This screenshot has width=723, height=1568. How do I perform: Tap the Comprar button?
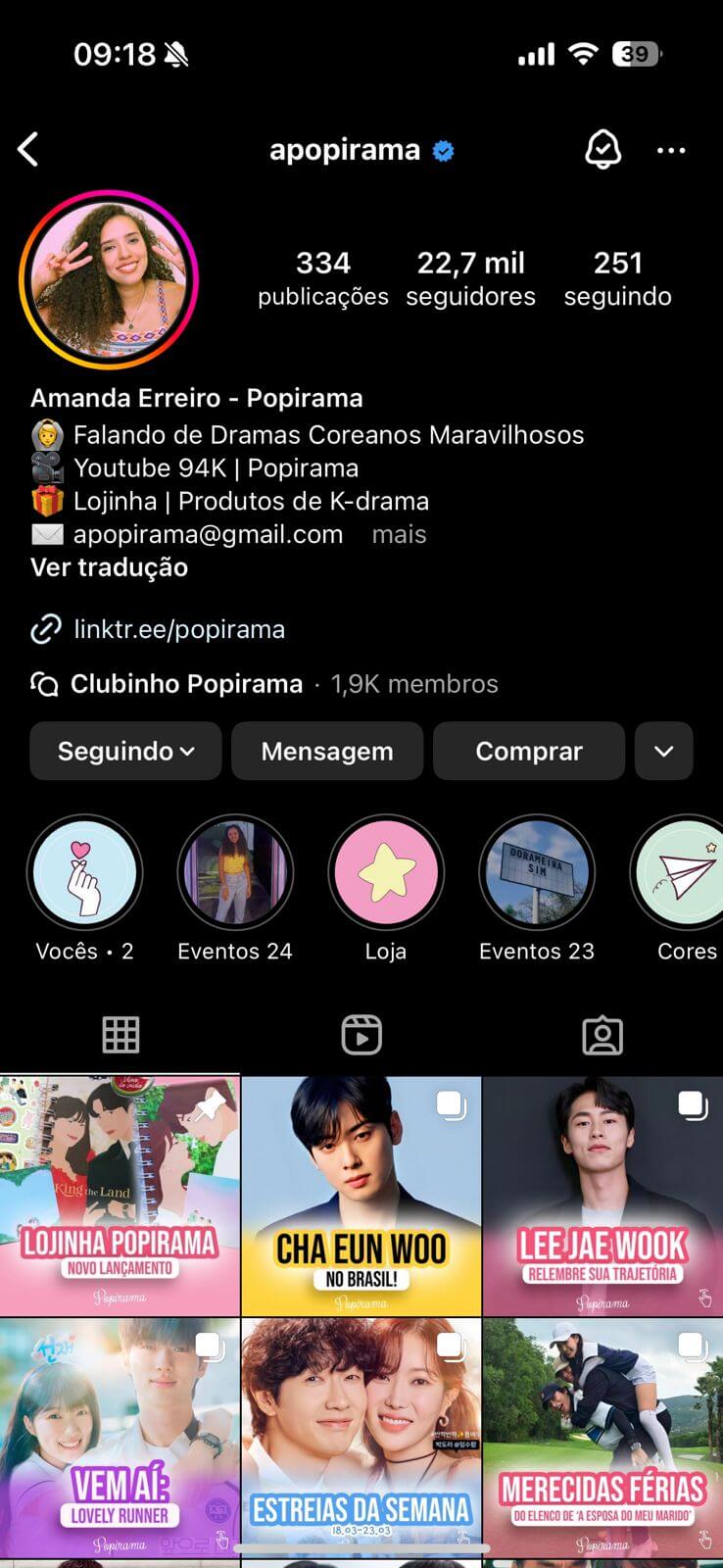click(529, 751)
